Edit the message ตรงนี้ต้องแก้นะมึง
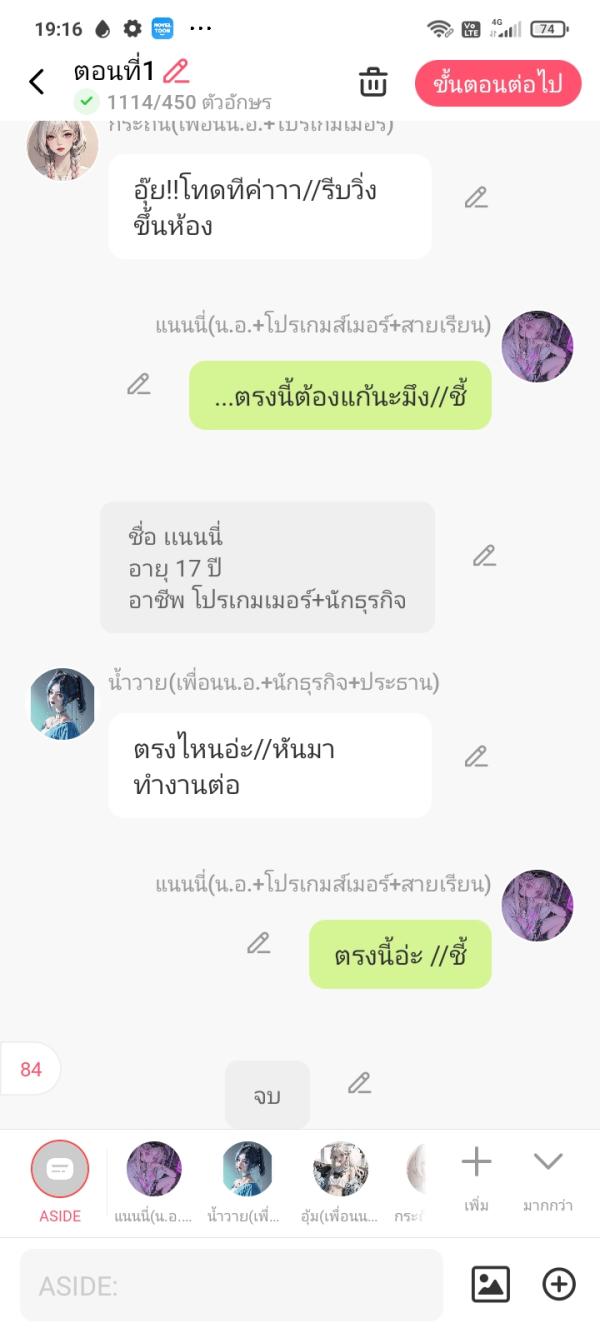The width and height of the screenshot is (600, 1333). 139,384
